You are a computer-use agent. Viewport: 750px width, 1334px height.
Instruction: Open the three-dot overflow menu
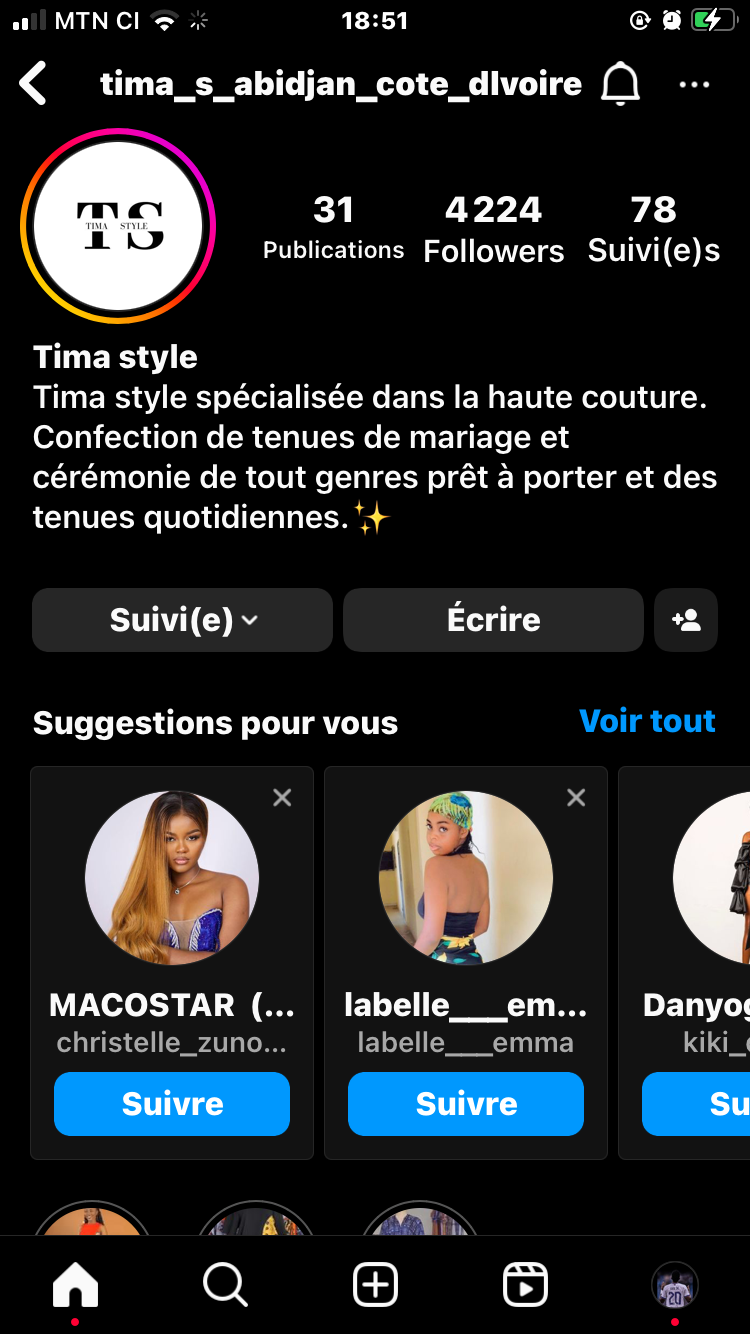(x=694, y=85)
